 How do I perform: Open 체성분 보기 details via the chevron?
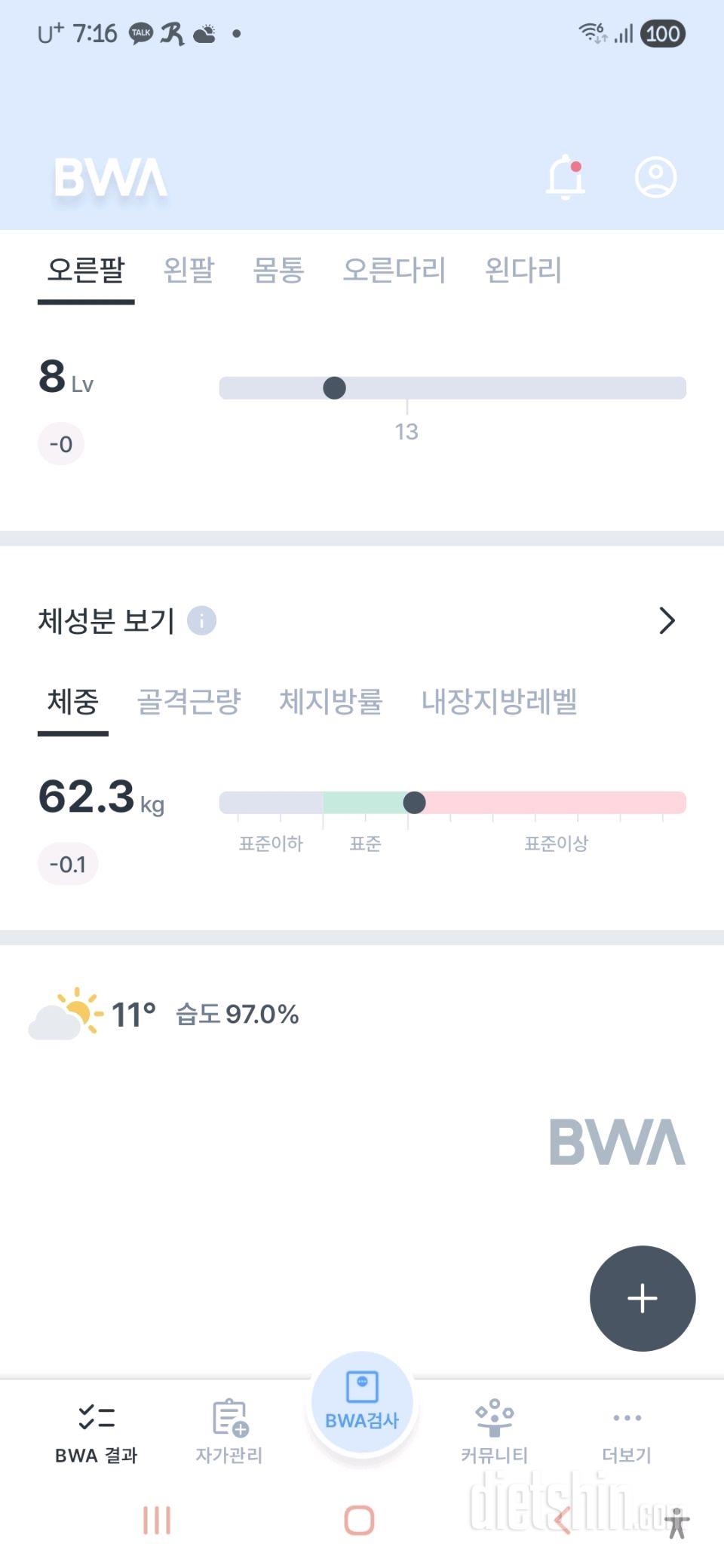click(667, 620)
